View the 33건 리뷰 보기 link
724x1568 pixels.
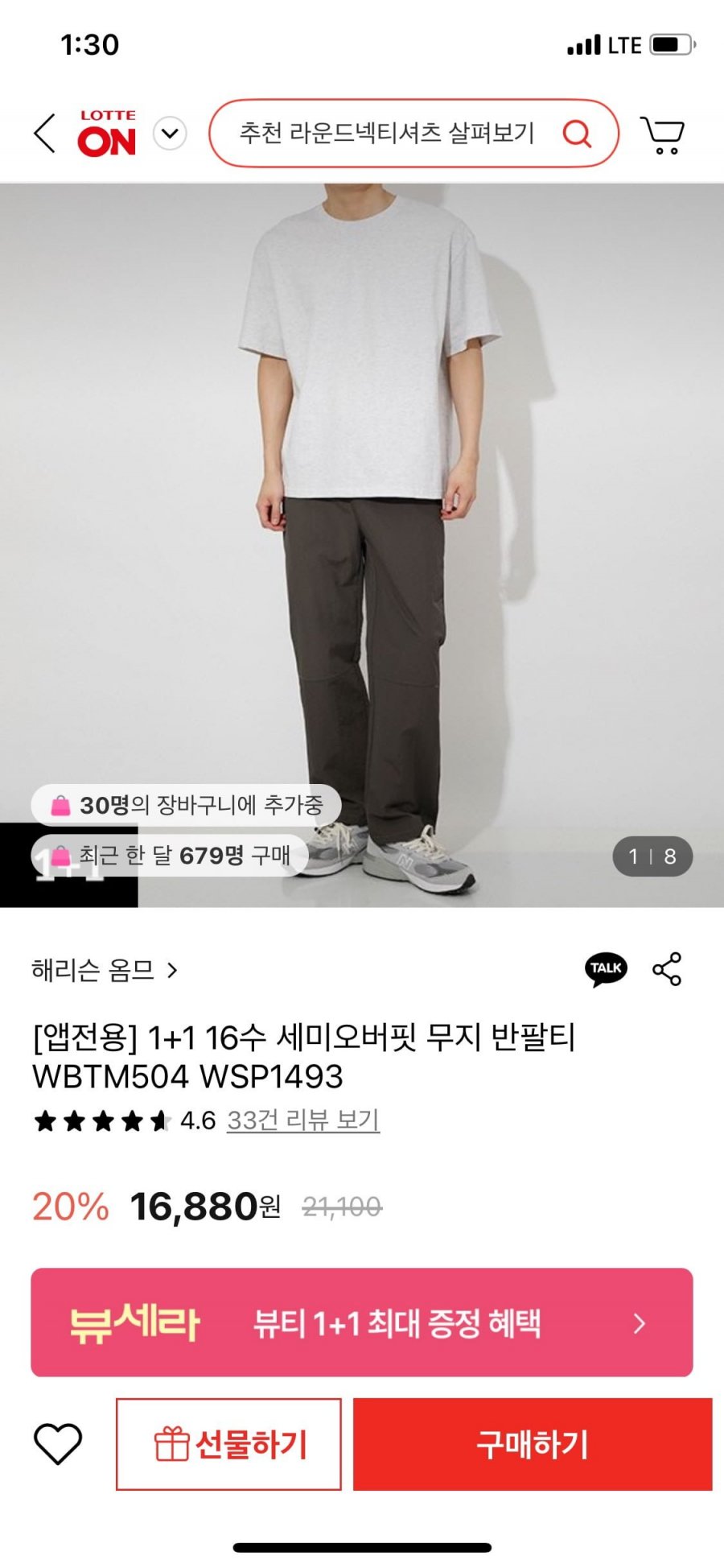tap(302, 1120)
